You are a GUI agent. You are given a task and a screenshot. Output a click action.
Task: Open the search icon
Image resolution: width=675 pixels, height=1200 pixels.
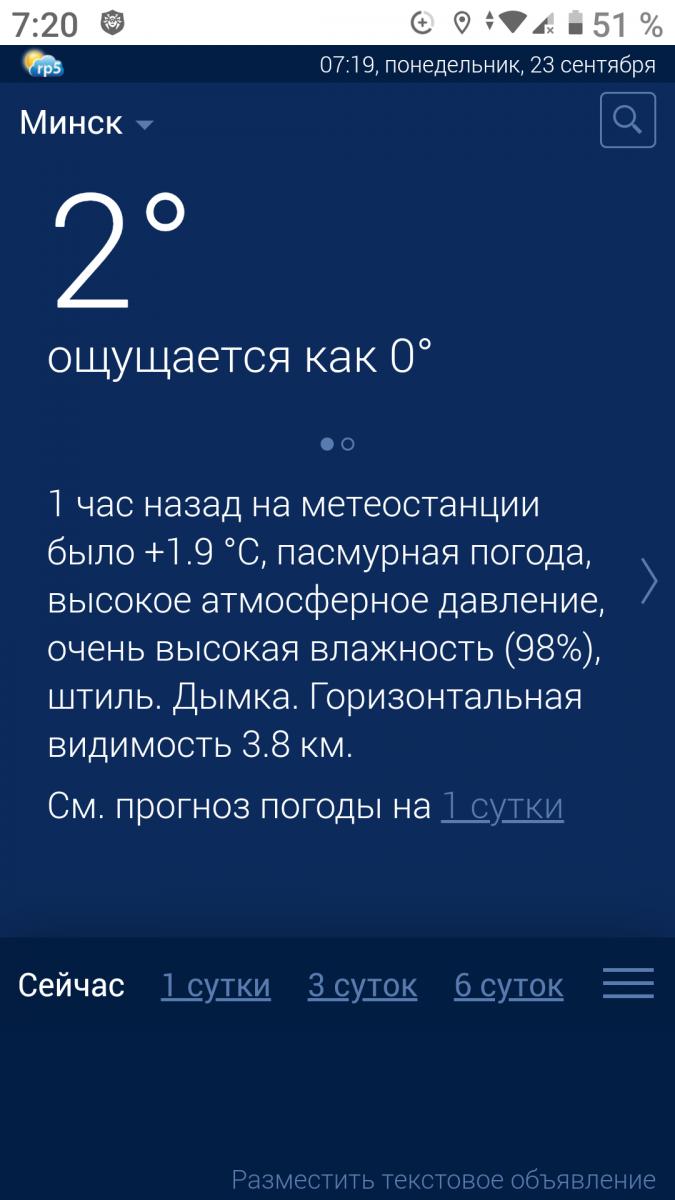point(627,120)
